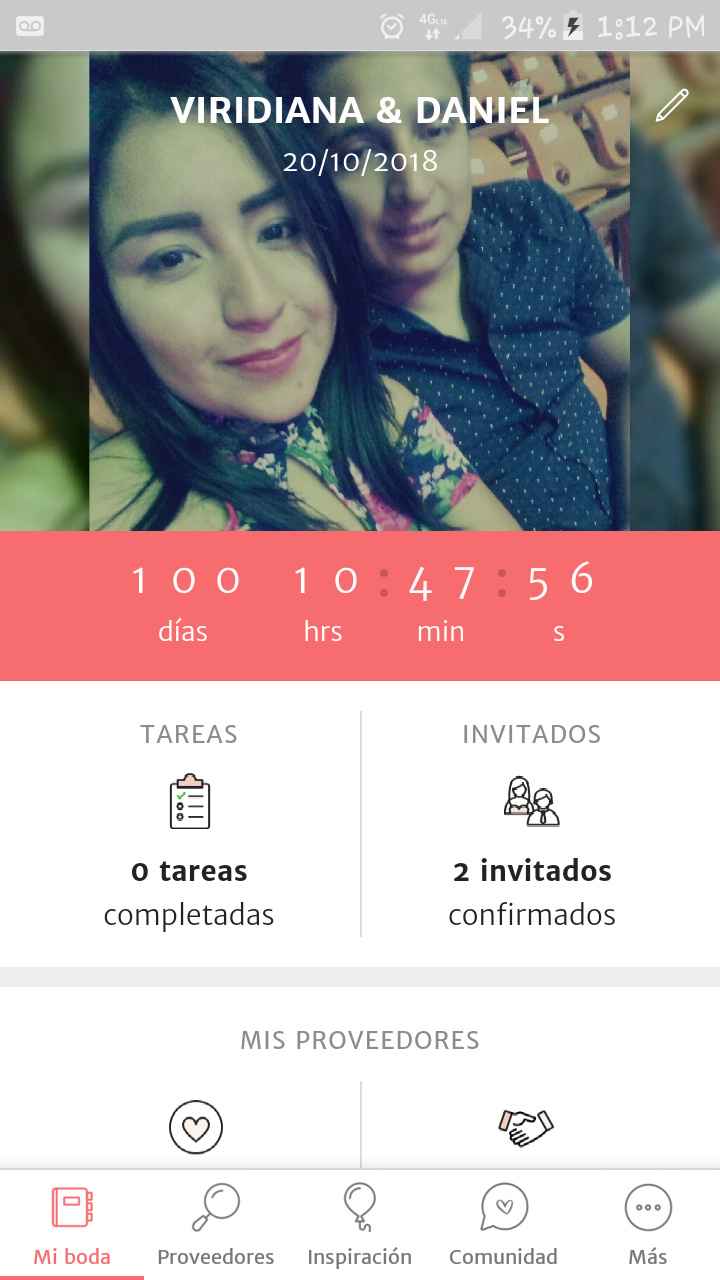The height and width of the screenshot is (1280, 720).
Task: Open the tasks clipboard icon under TAREAS
Action: click(x=188, y=801)
